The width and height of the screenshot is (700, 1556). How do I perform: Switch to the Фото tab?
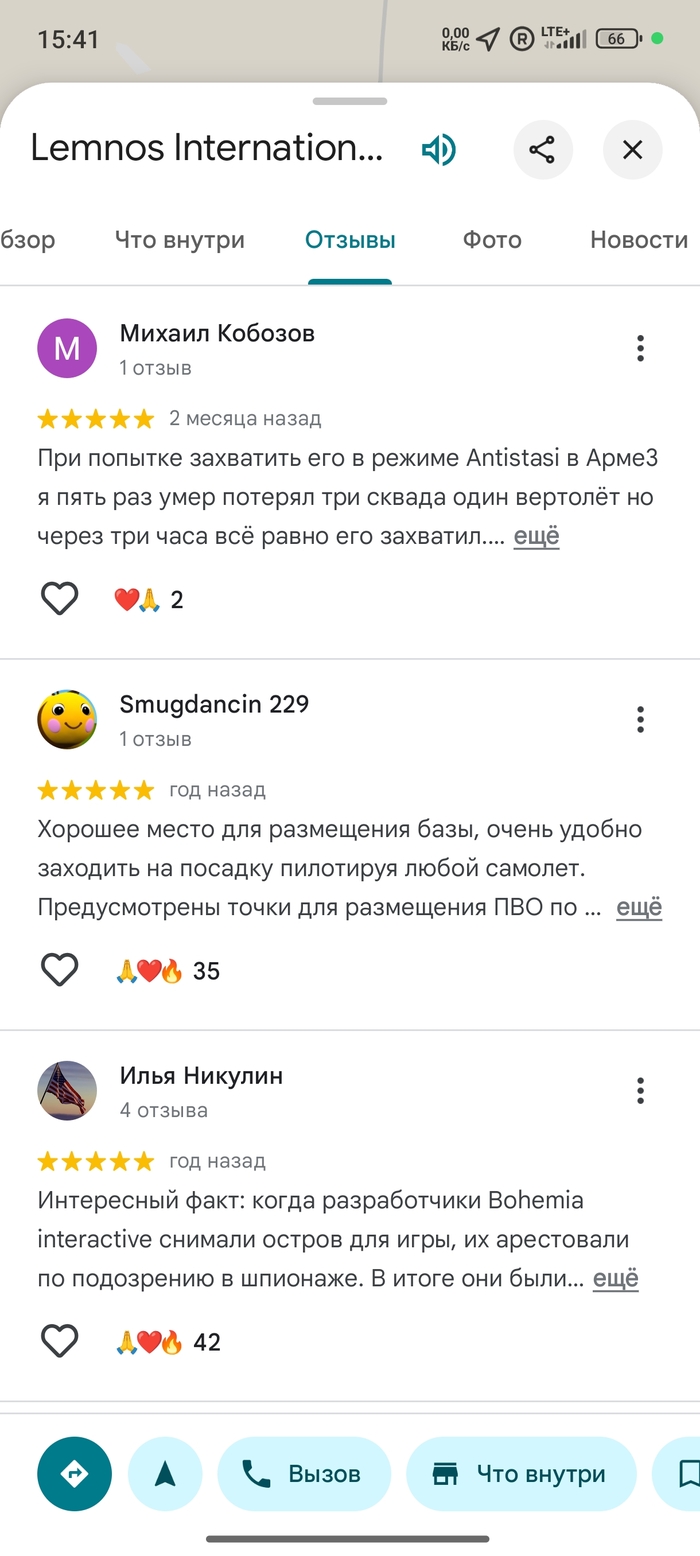click(492, 240)
